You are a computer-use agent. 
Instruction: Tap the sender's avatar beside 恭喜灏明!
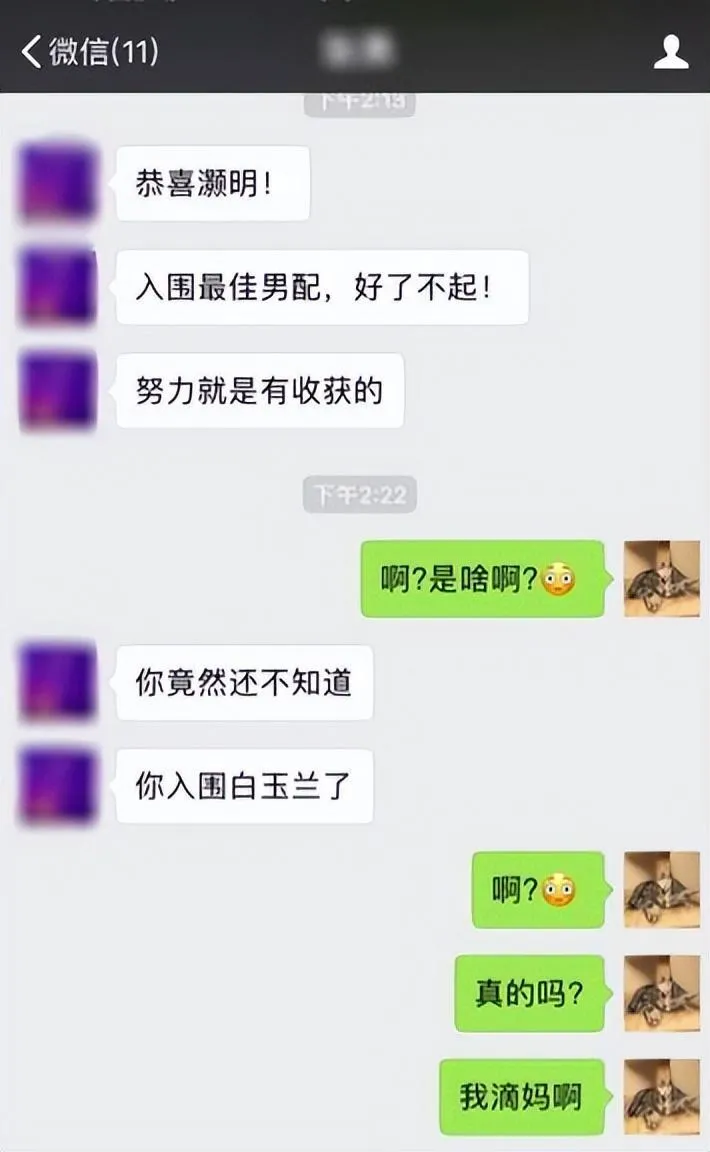tap(57, 183)
